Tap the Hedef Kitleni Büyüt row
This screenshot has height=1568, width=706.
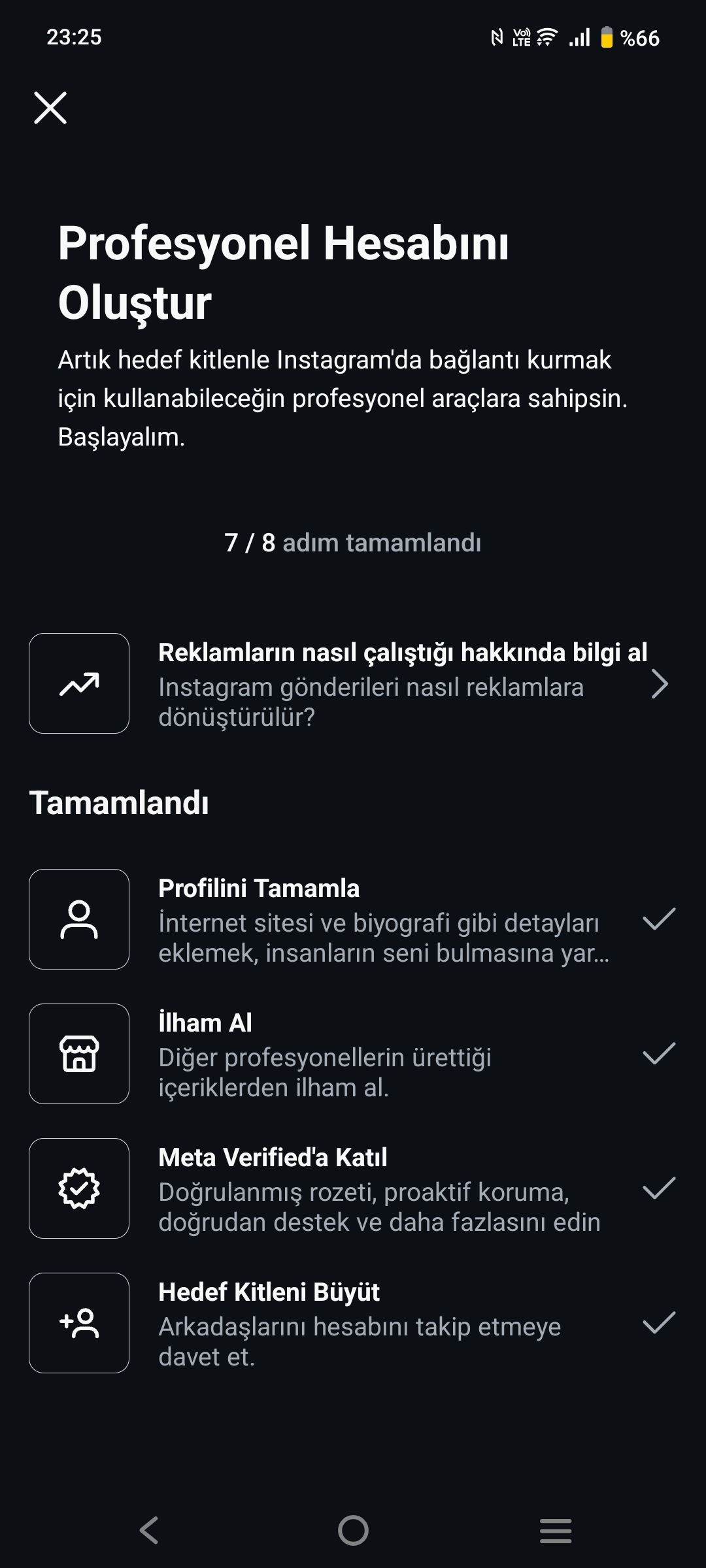pyautogui.click(x=353, y=1324)
